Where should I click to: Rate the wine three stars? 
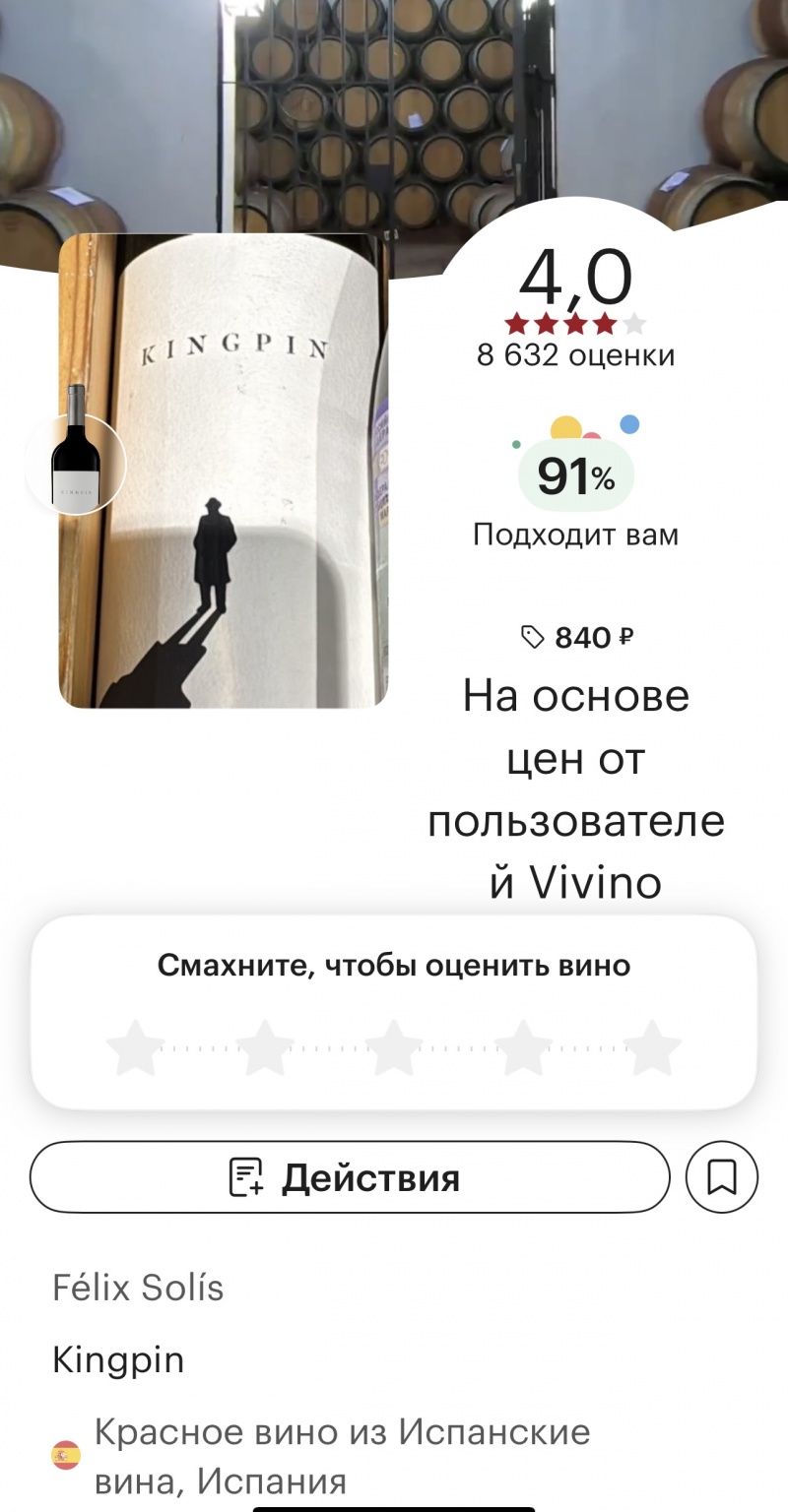pos(394,1047)
